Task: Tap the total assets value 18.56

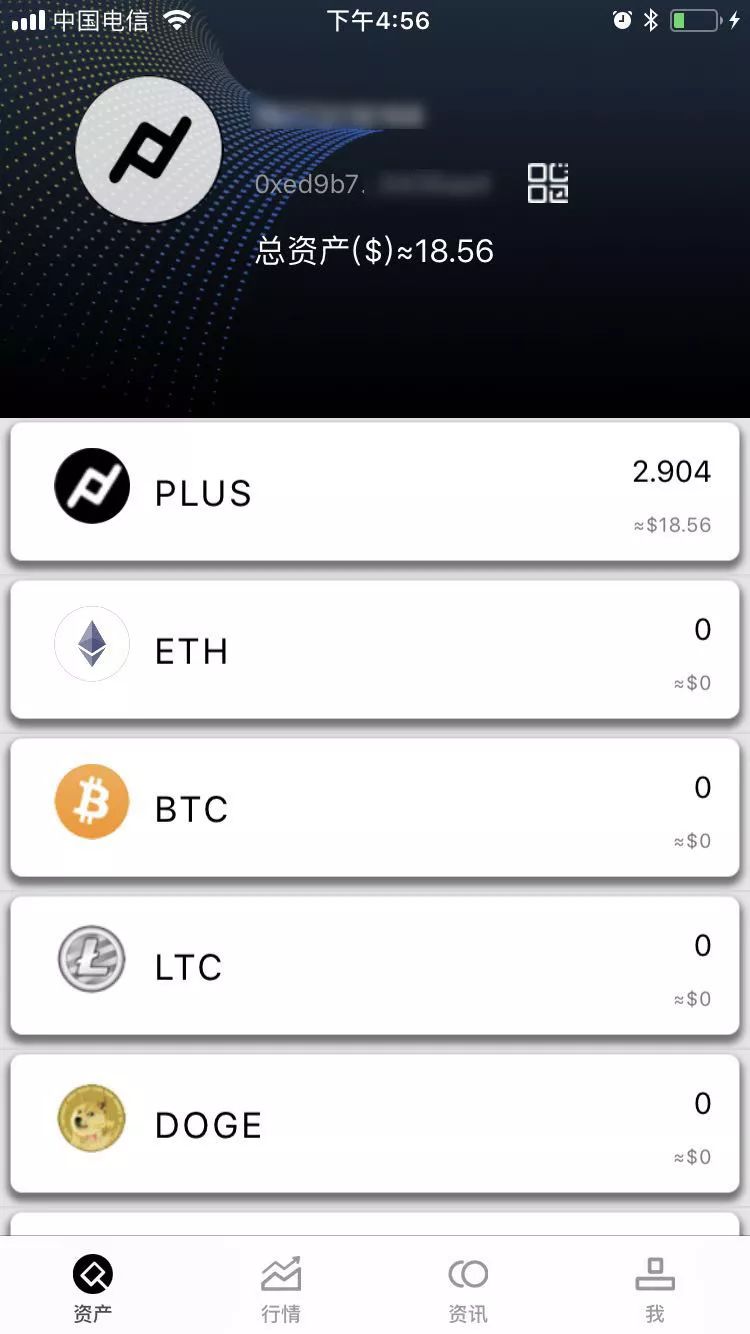Action: click(x=375, y=251)
